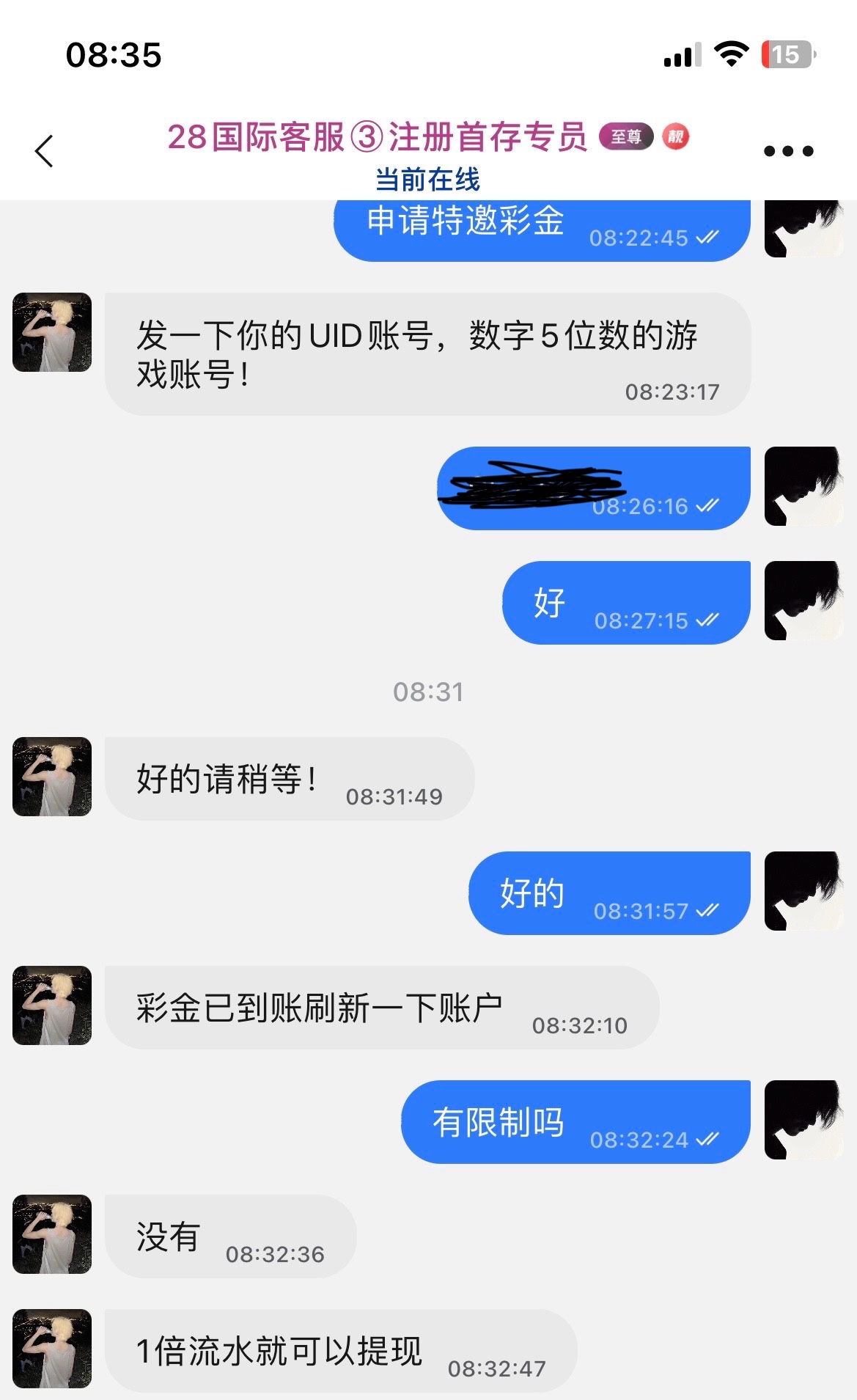
Task: Open the three-dot overflow menu
Action: coord(788,151)
